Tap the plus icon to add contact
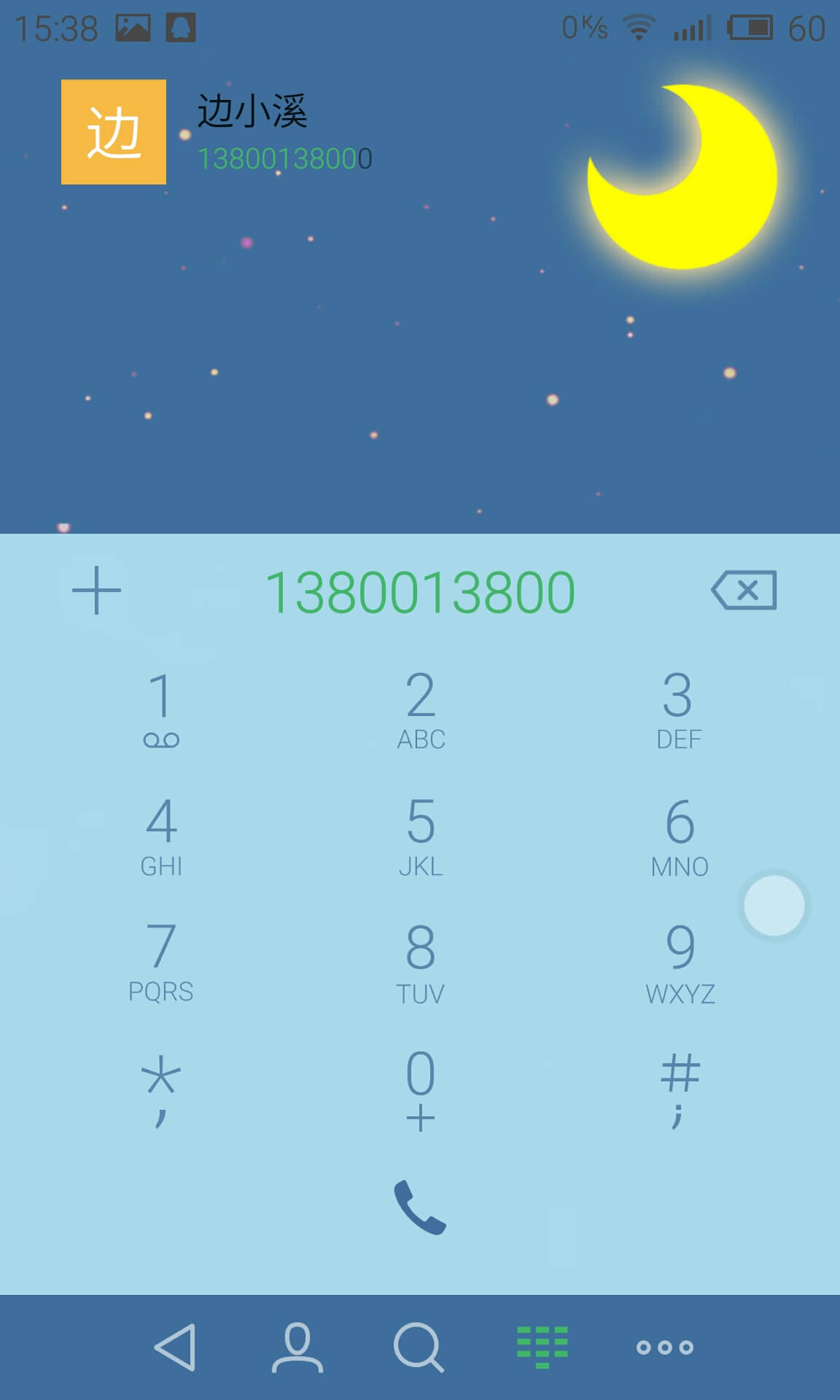The height and width of the screenshot is (1400, 840). 96,590
